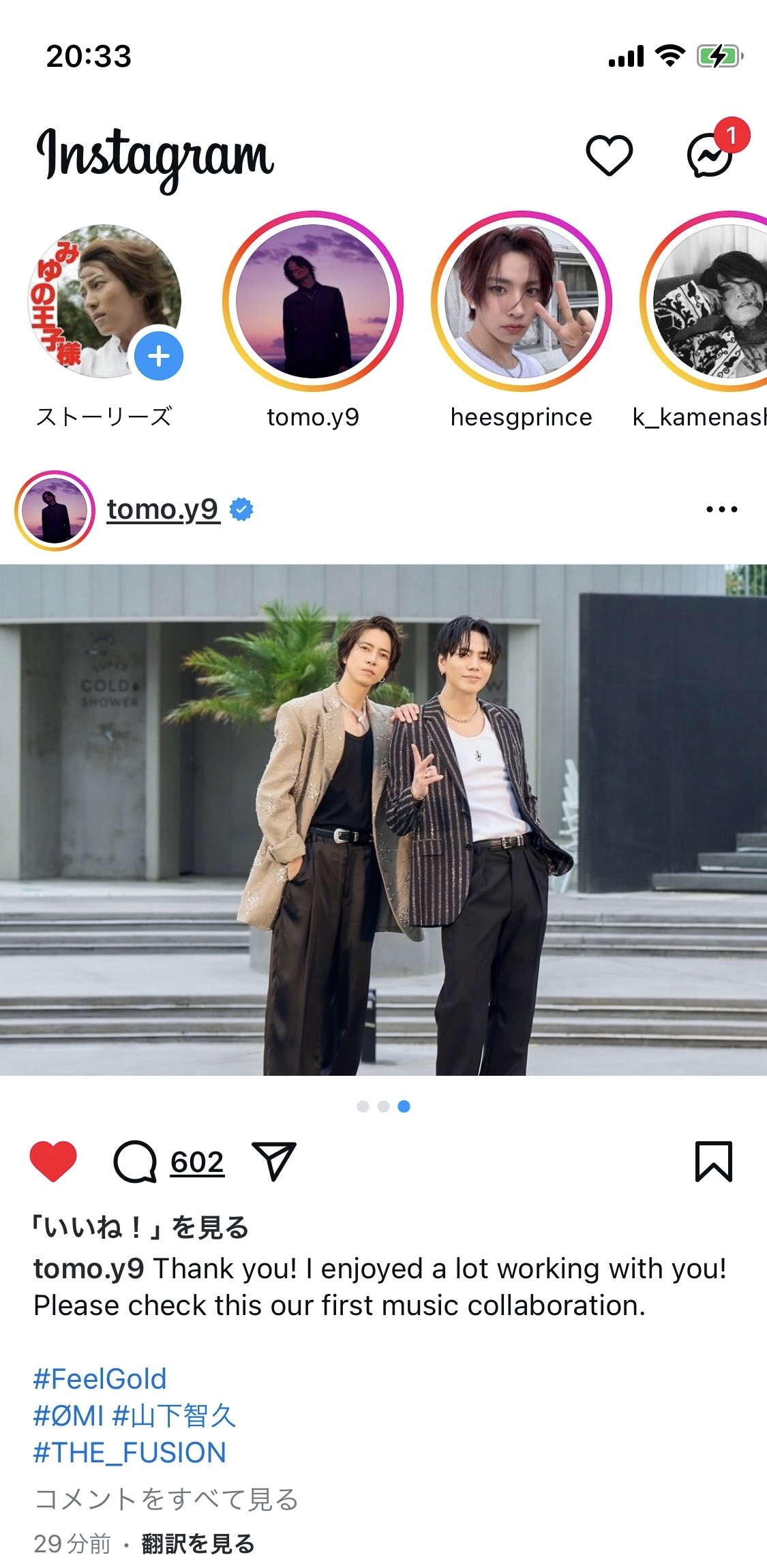Open tomo.y9 profile from post header
The image size is (767, 1568).
pyautogui.click(x=162, y=509)
